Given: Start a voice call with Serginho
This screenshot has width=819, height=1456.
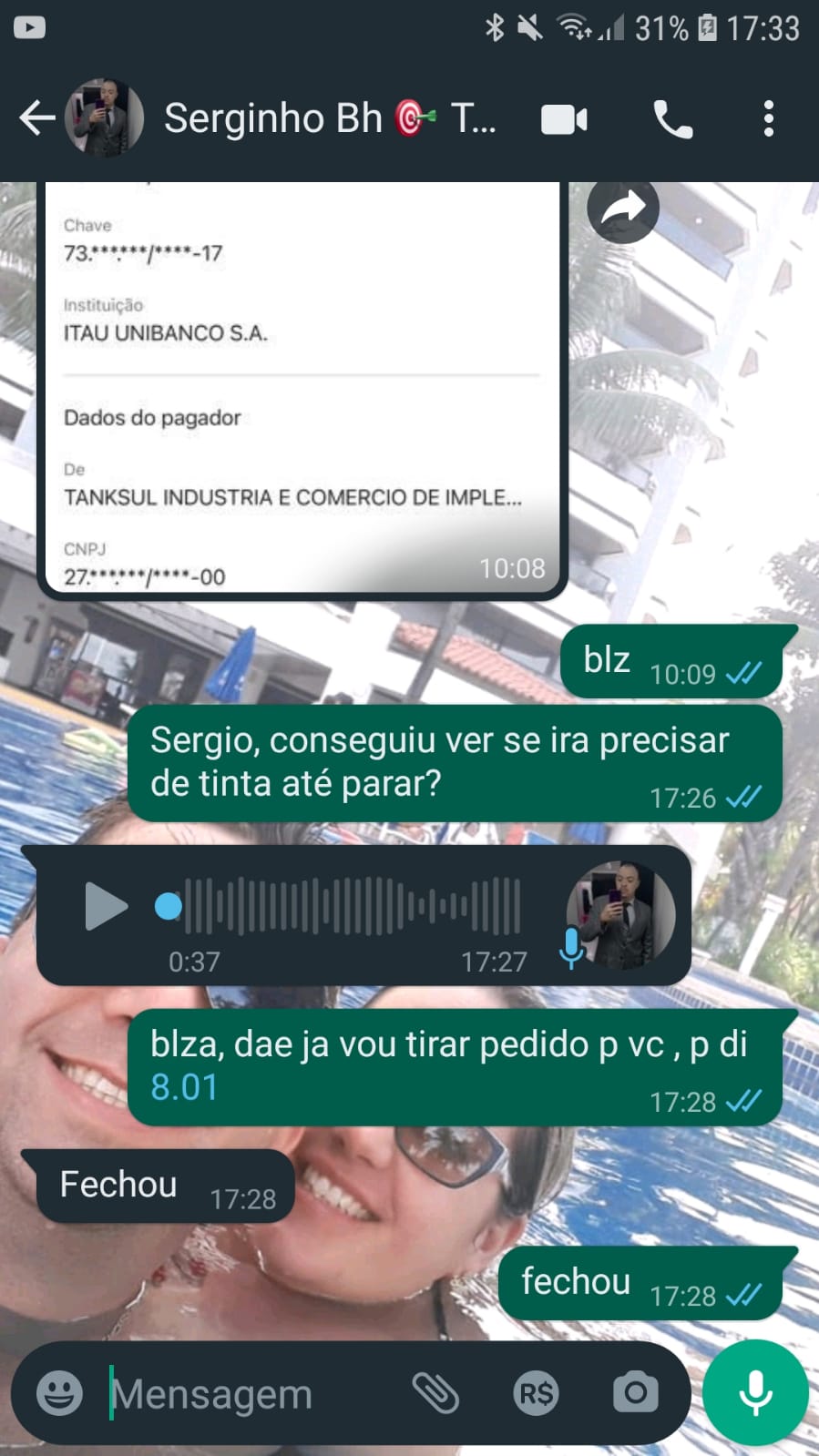Looking at the screenshot, I should coord(673,119).
